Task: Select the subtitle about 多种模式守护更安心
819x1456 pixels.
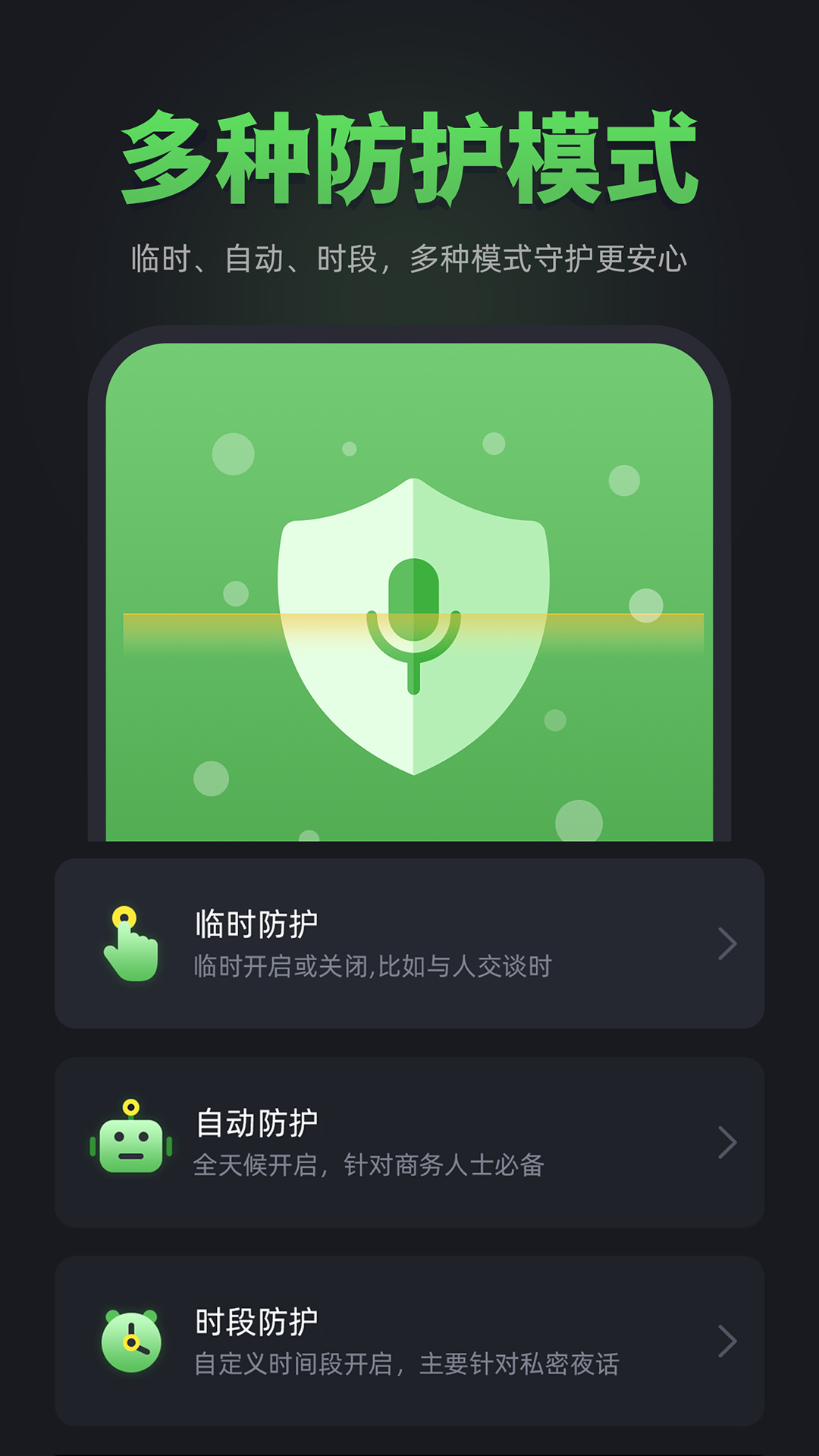Action: pyautogui.click(x=409, y=258)
